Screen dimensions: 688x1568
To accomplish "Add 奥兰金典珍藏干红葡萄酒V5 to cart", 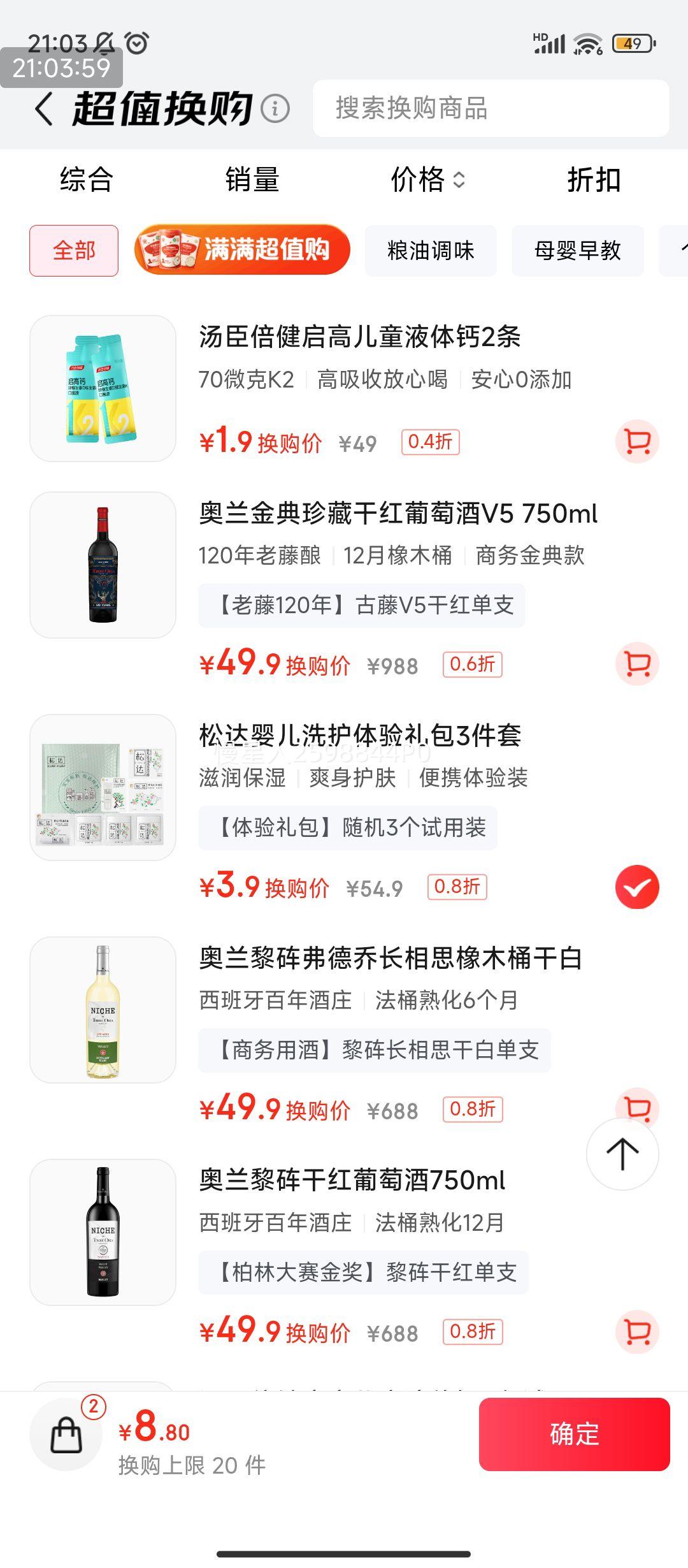I will point(637,664).
